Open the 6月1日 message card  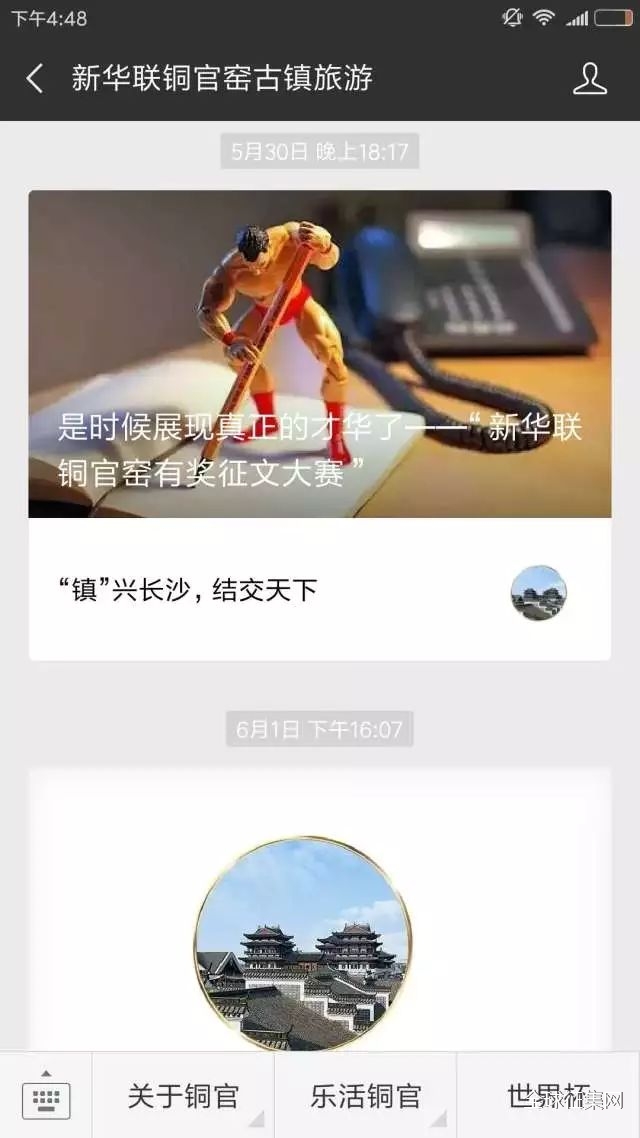[319, 910]
